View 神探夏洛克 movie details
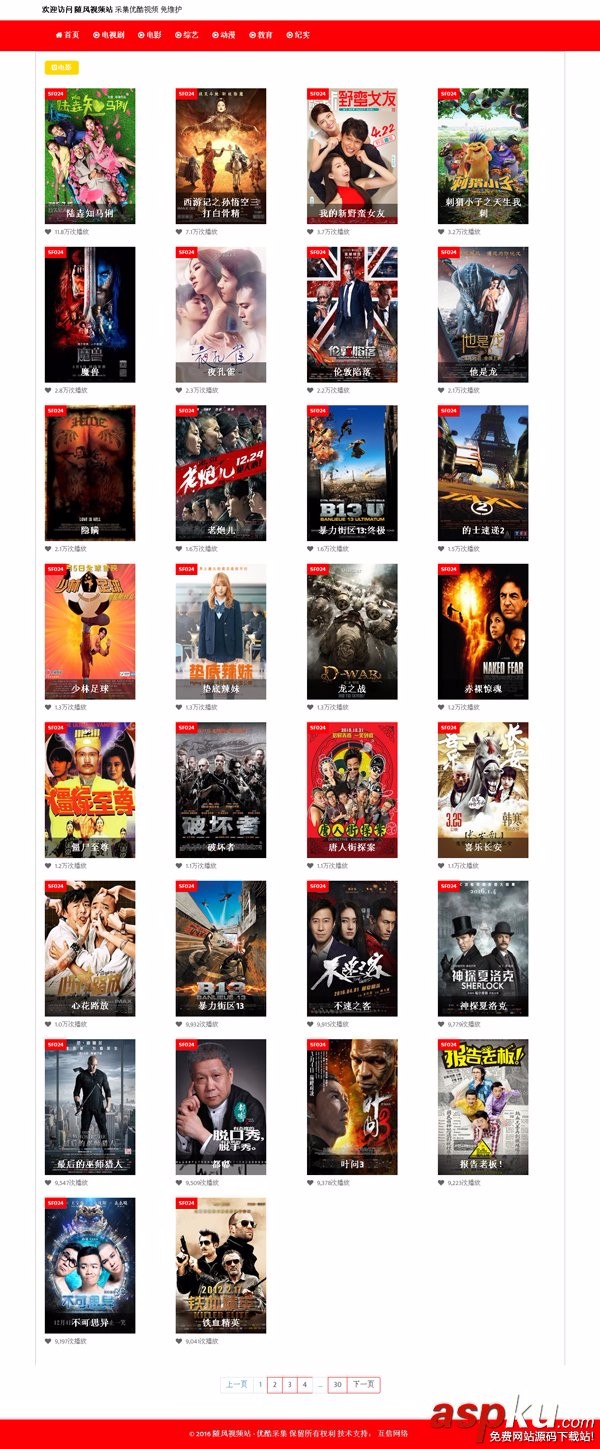Screen dimensions: 600x1449 (483, 948)
